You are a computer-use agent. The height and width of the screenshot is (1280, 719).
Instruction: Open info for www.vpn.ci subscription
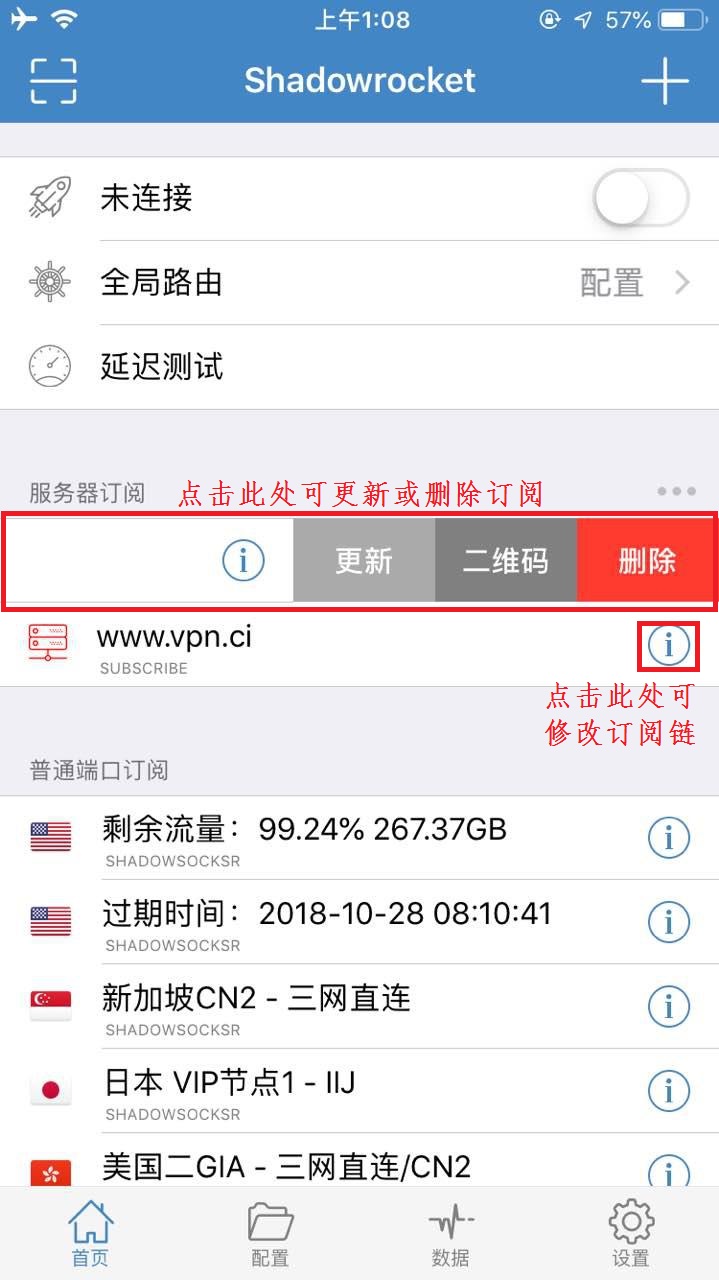(668, 646)
